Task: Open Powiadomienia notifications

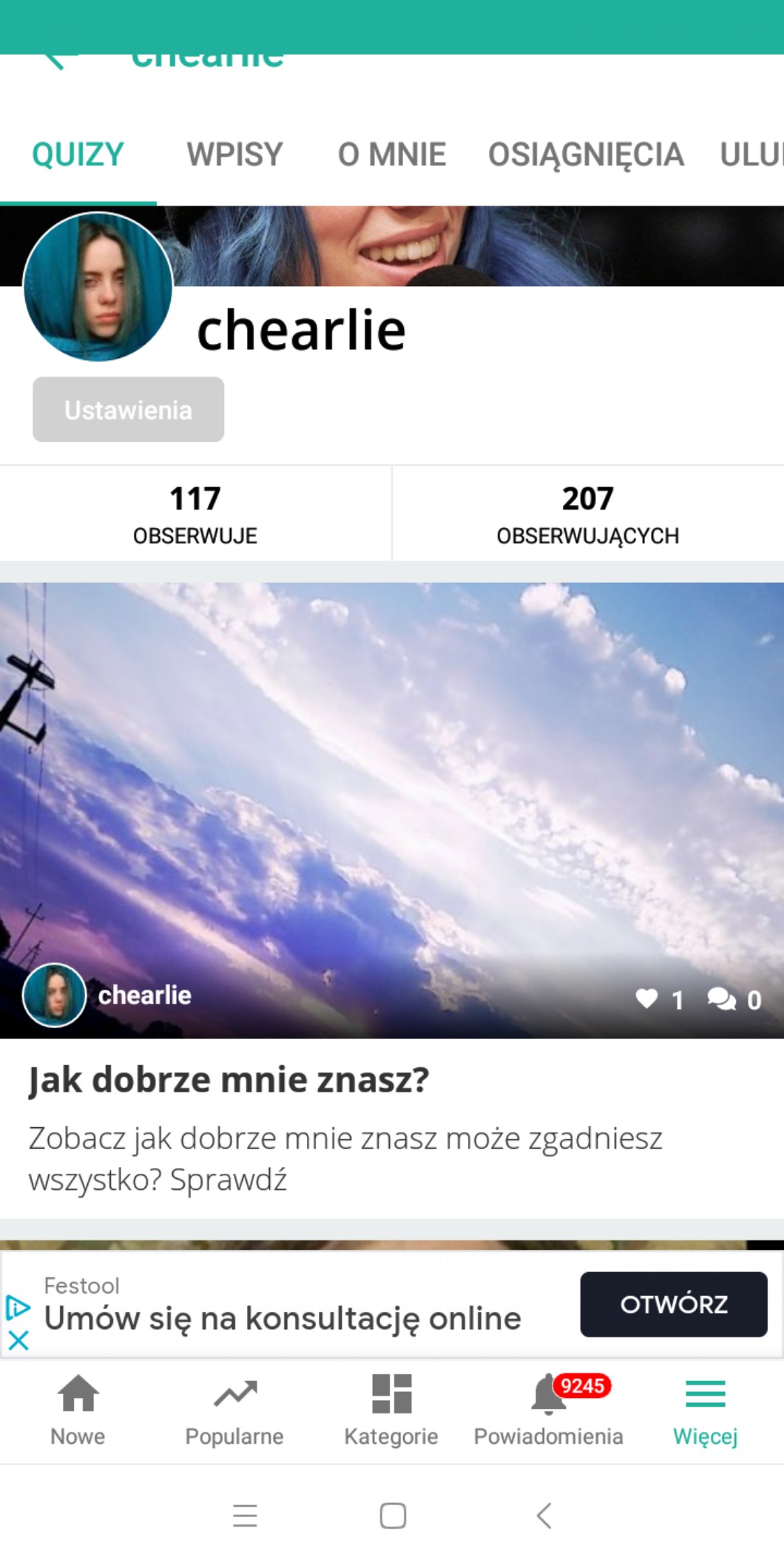Action: pyautogui.click(x=548, y=1410)
